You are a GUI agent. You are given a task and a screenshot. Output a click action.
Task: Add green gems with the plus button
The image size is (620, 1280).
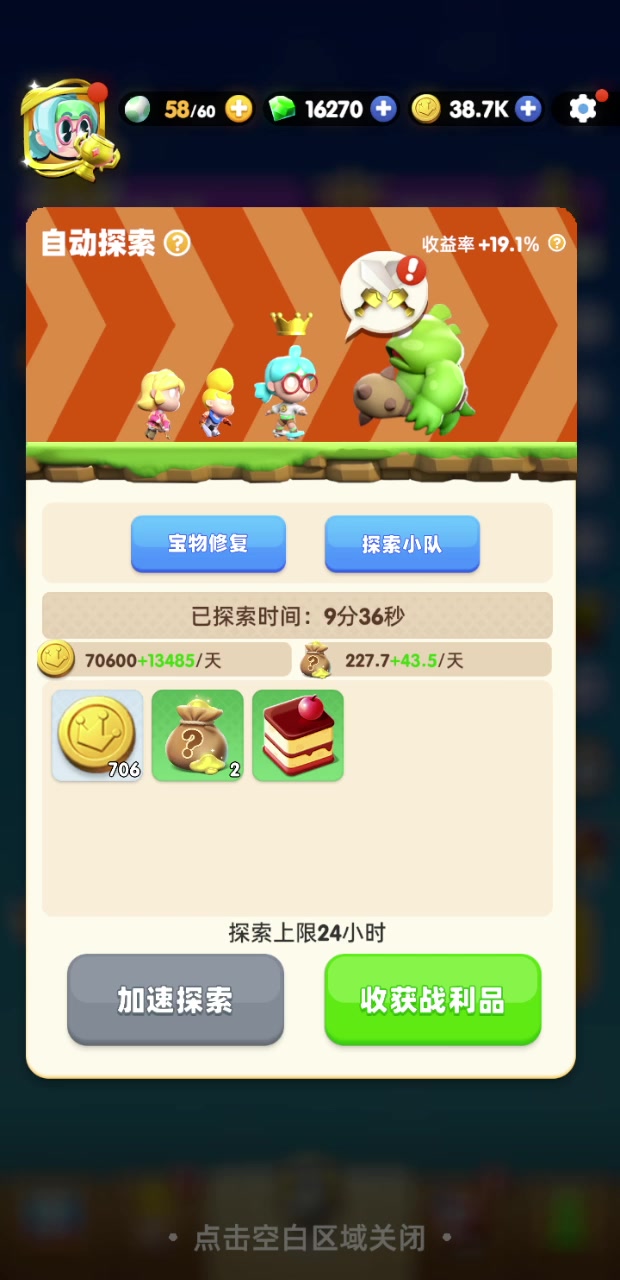(x=383, y=109)
